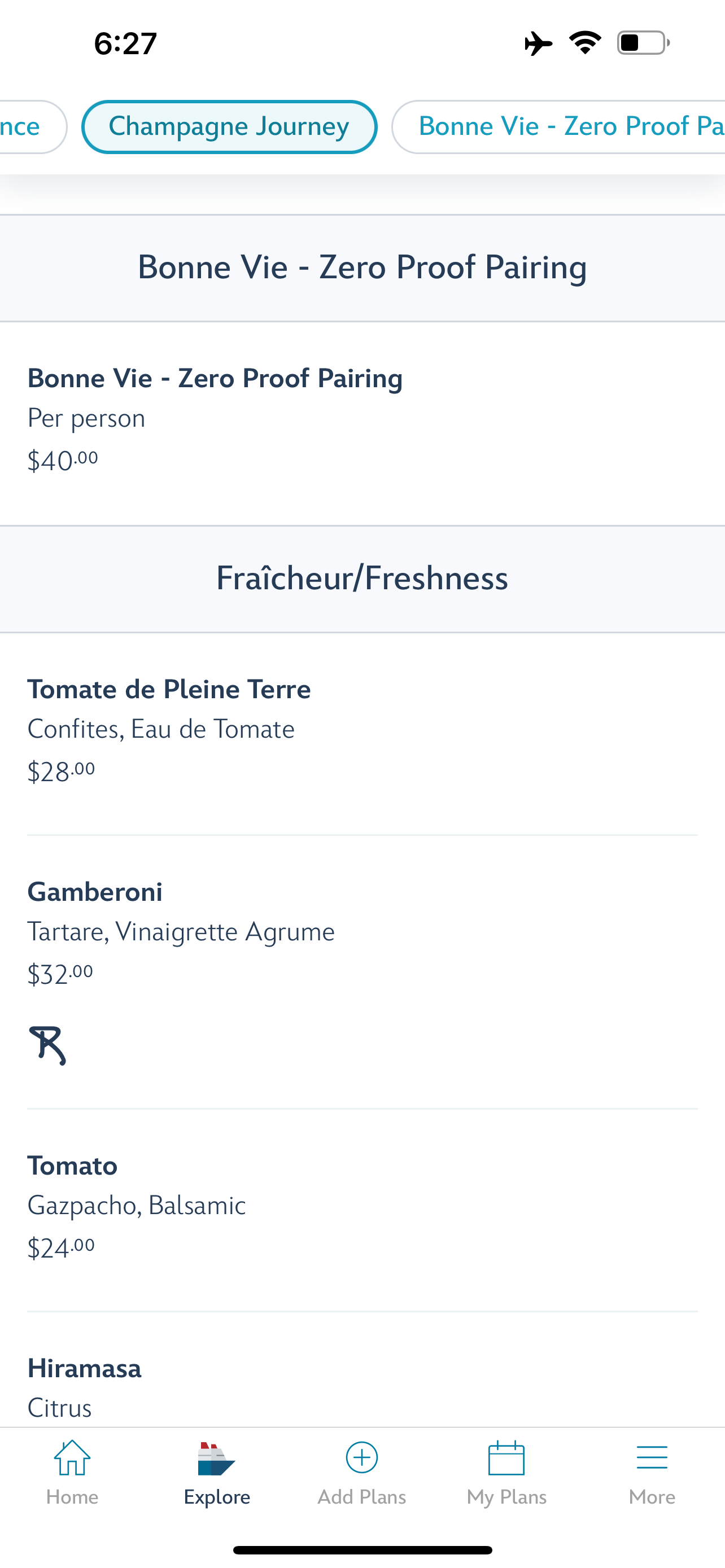Tap the partially visible chip ending in 'nce'
Viewport: 725px width, 1568px height.
[x=28, y=126]
